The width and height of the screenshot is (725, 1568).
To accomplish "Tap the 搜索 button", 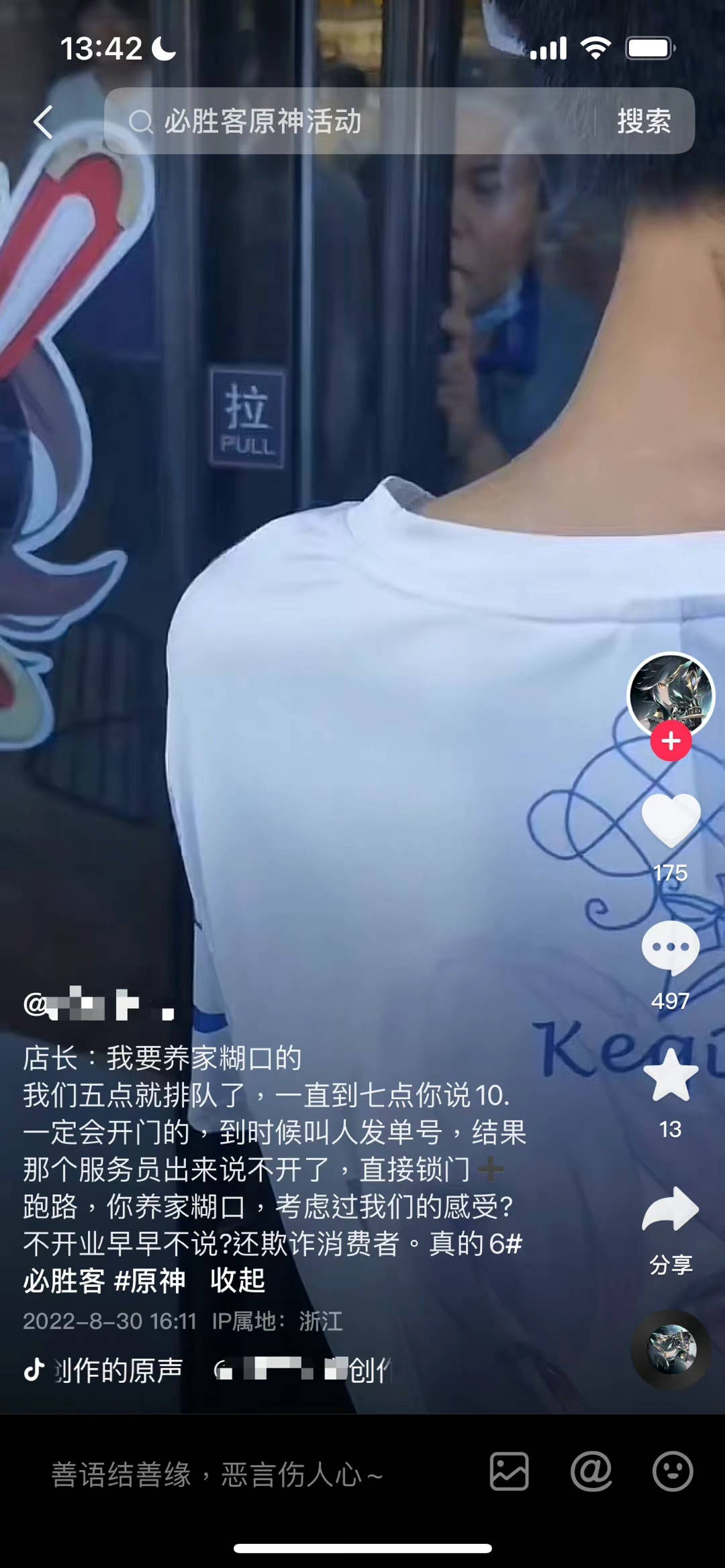I will pos(644,121).
